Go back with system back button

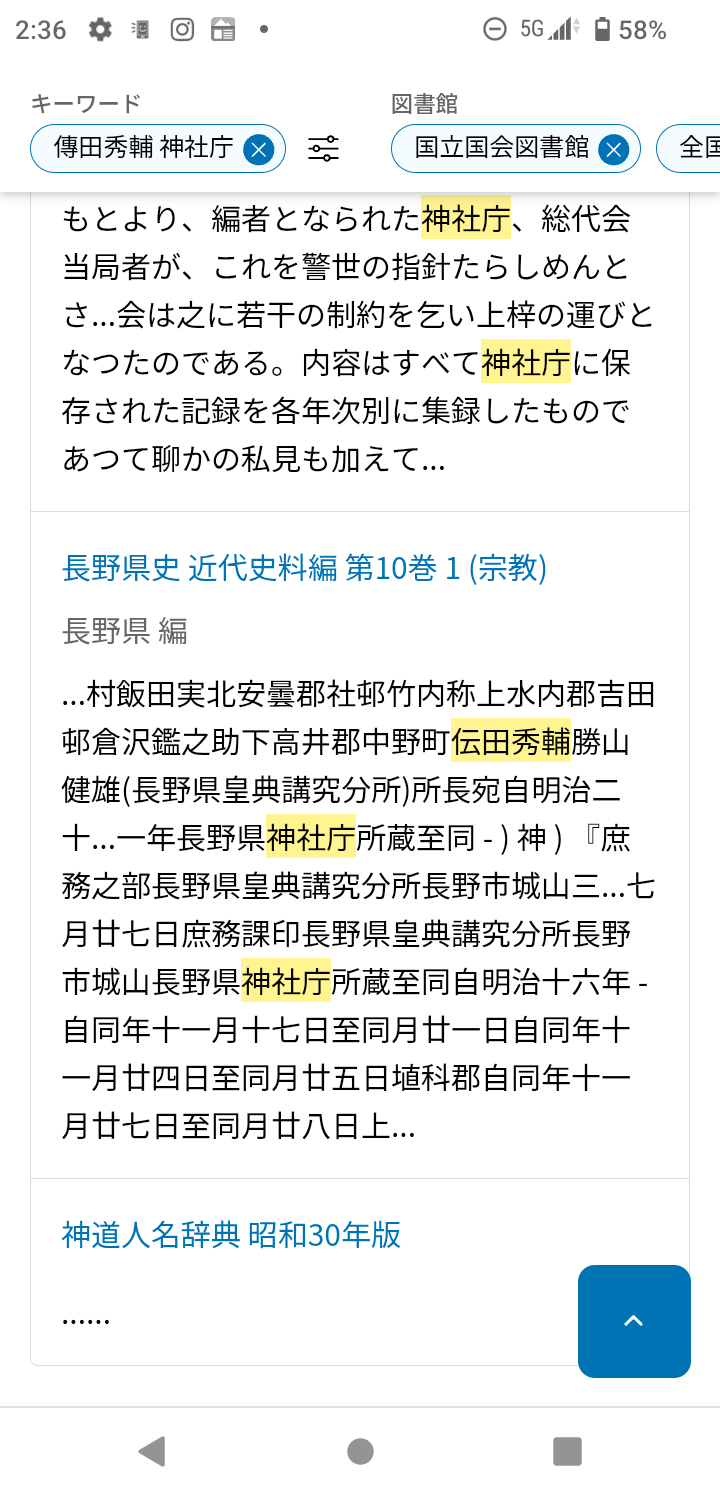coord(151,1451)
